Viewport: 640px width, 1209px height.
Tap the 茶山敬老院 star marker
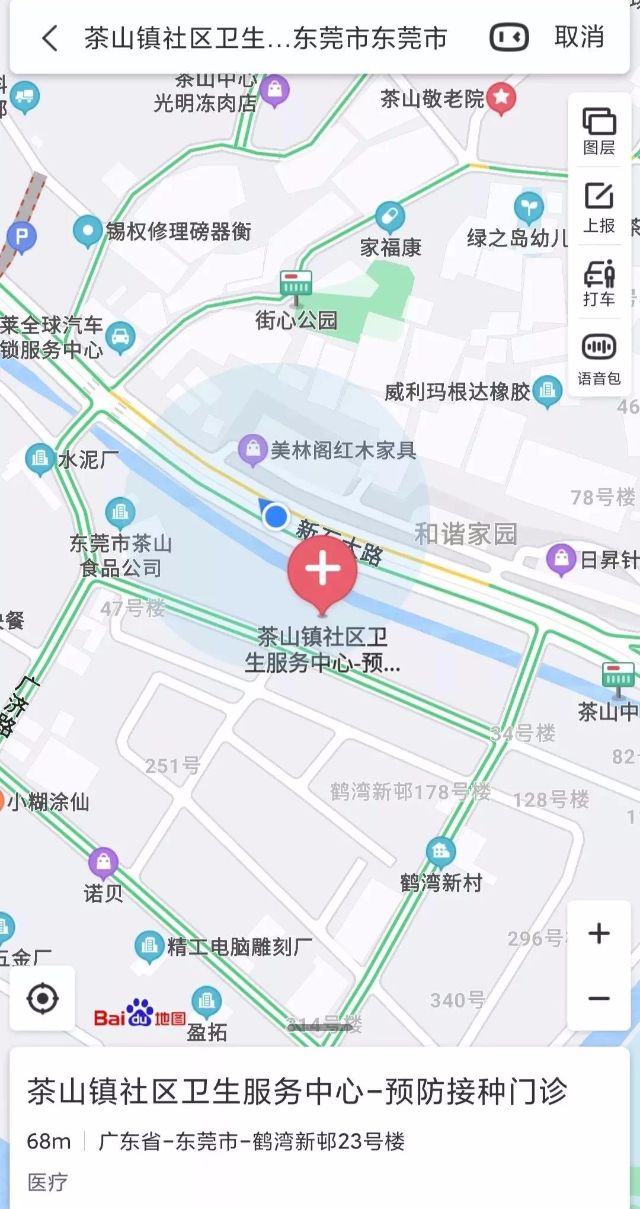(502, 98)
